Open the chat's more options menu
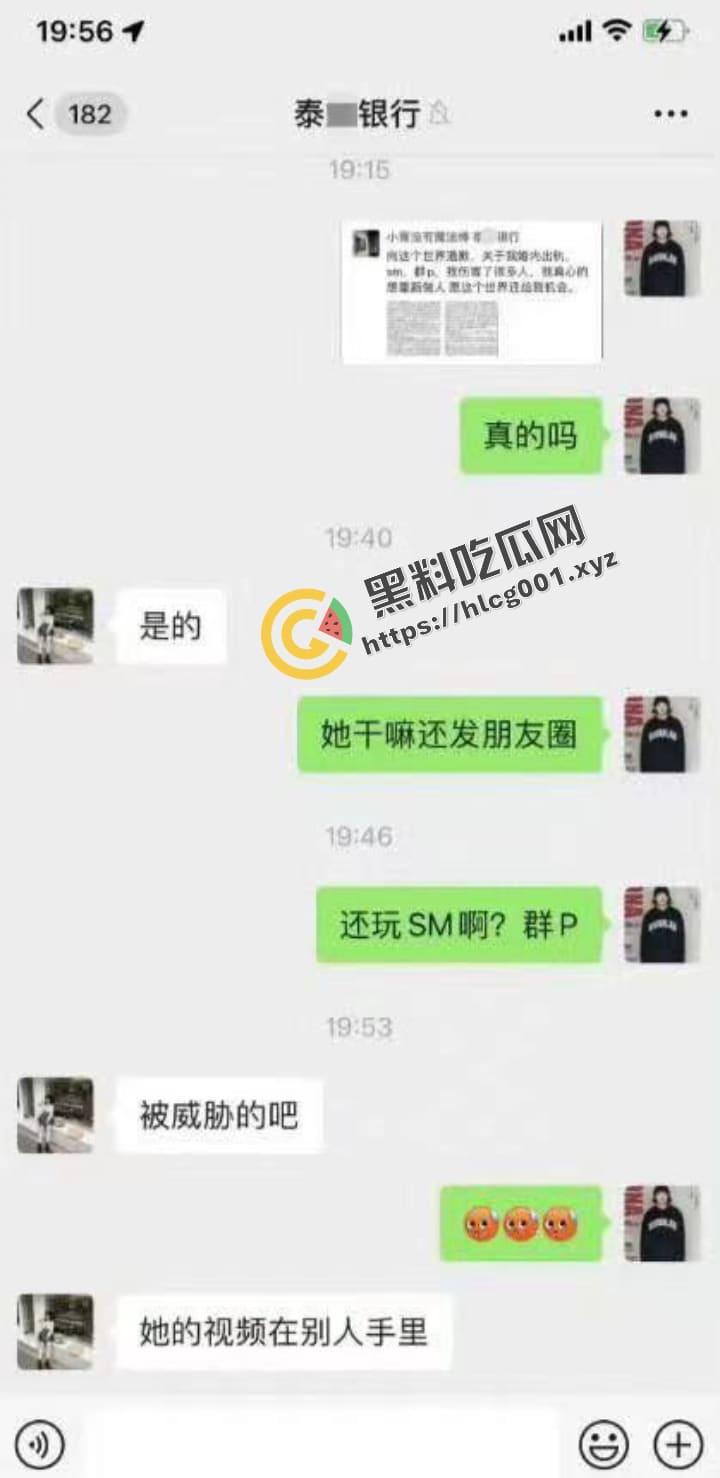 tap(670, 114)
